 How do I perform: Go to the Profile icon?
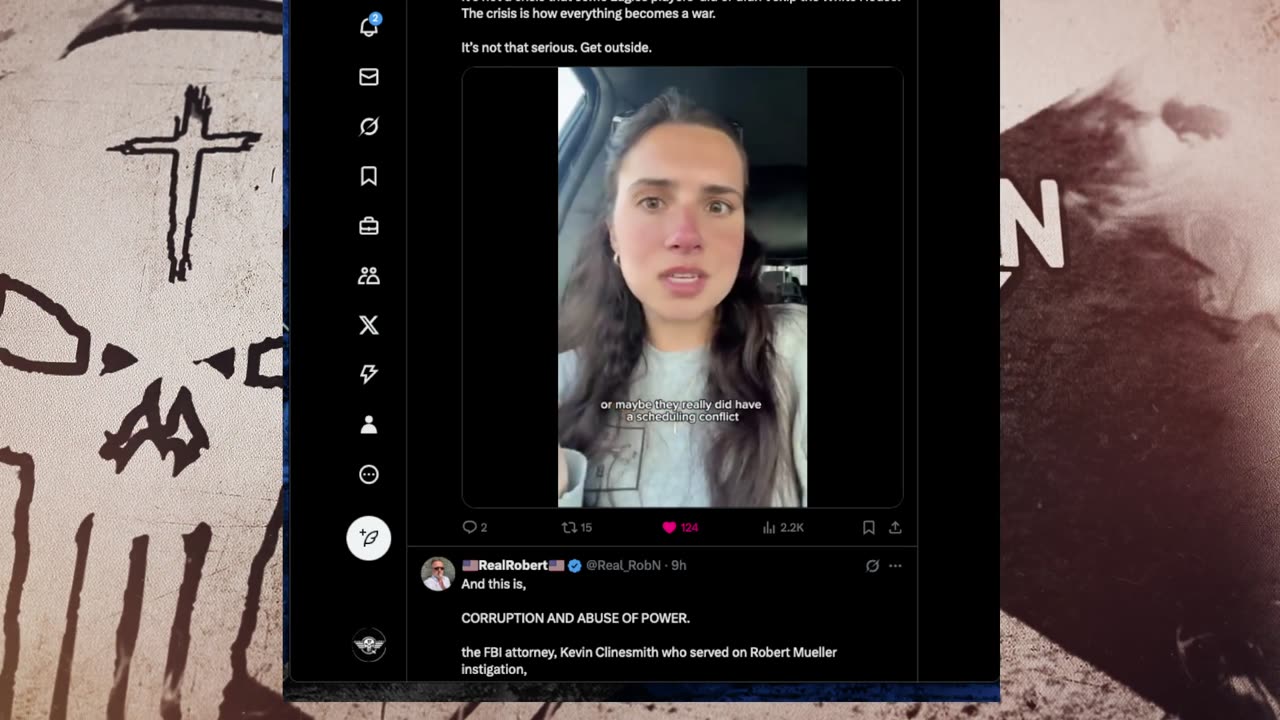point(369,425)
